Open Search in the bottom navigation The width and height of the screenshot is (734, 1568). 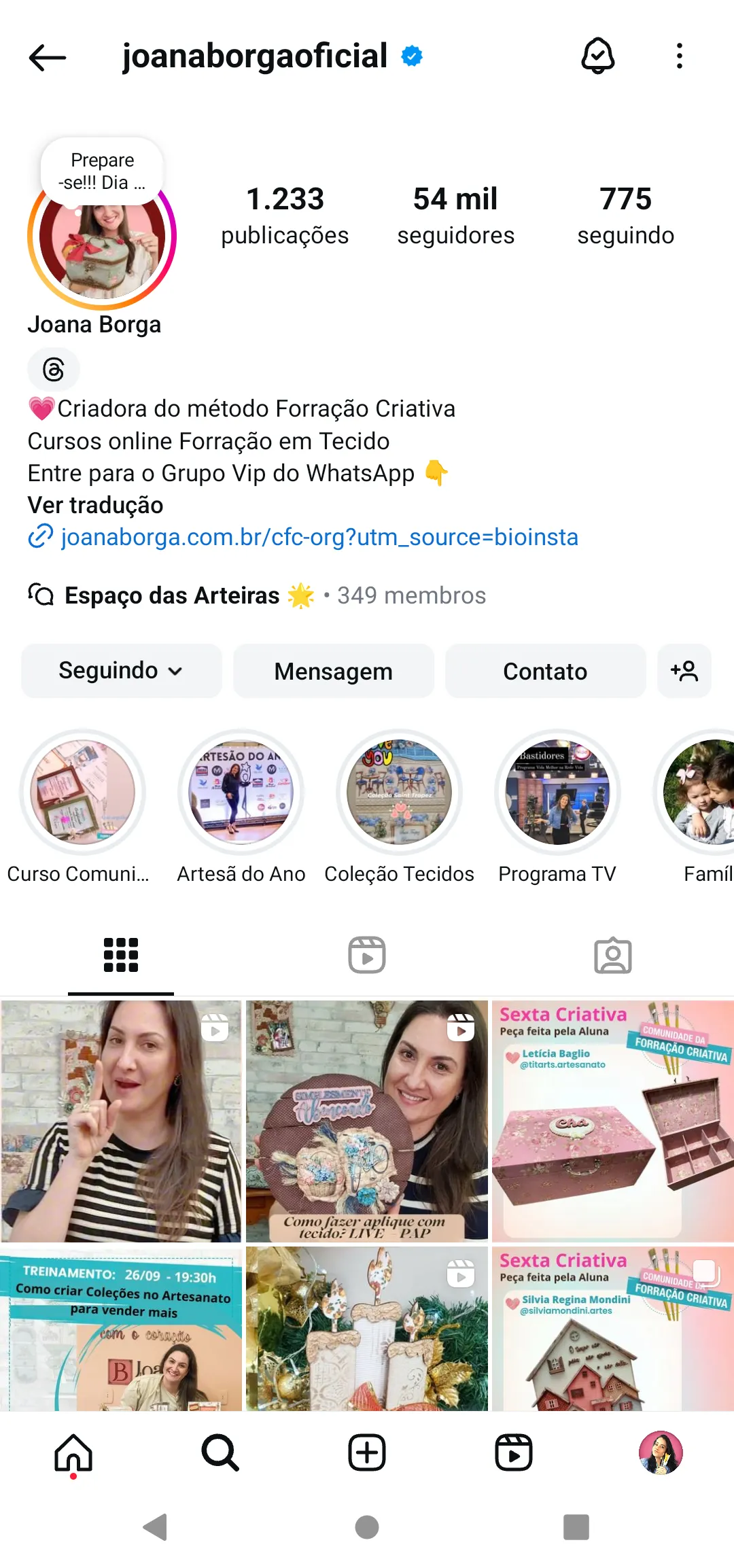220,1452
